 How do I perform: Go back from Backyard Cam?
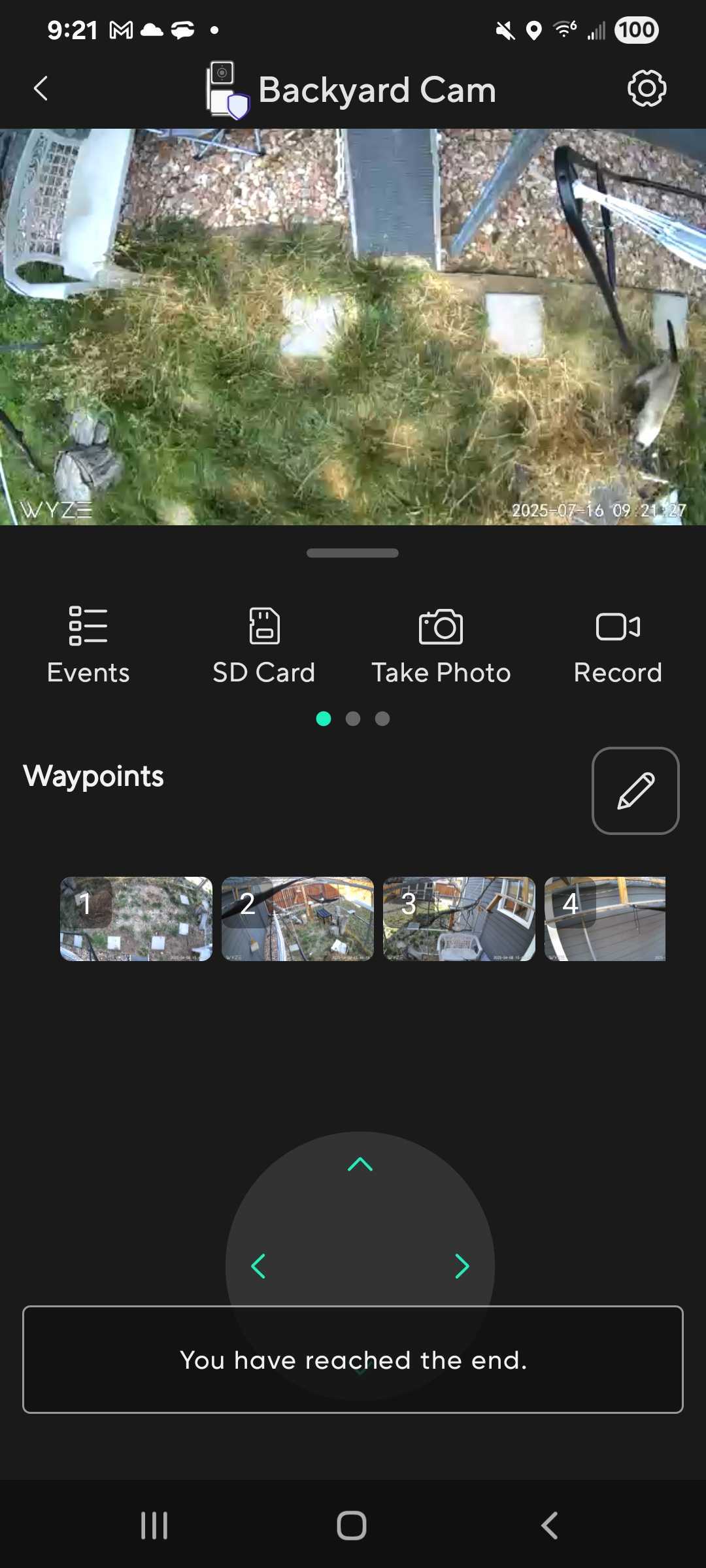pos(41,89)
